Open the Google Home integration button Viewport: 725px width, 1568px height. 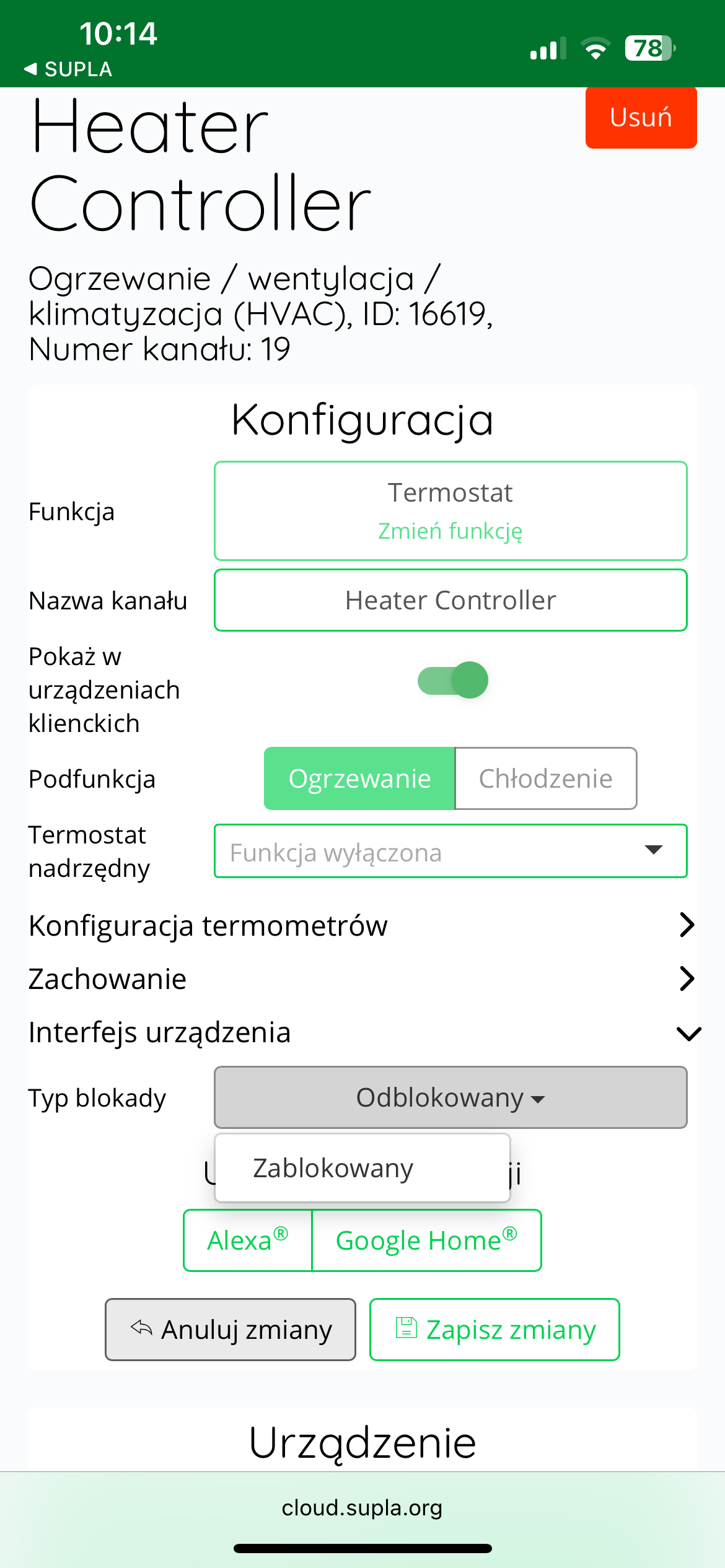(426, 1240)
